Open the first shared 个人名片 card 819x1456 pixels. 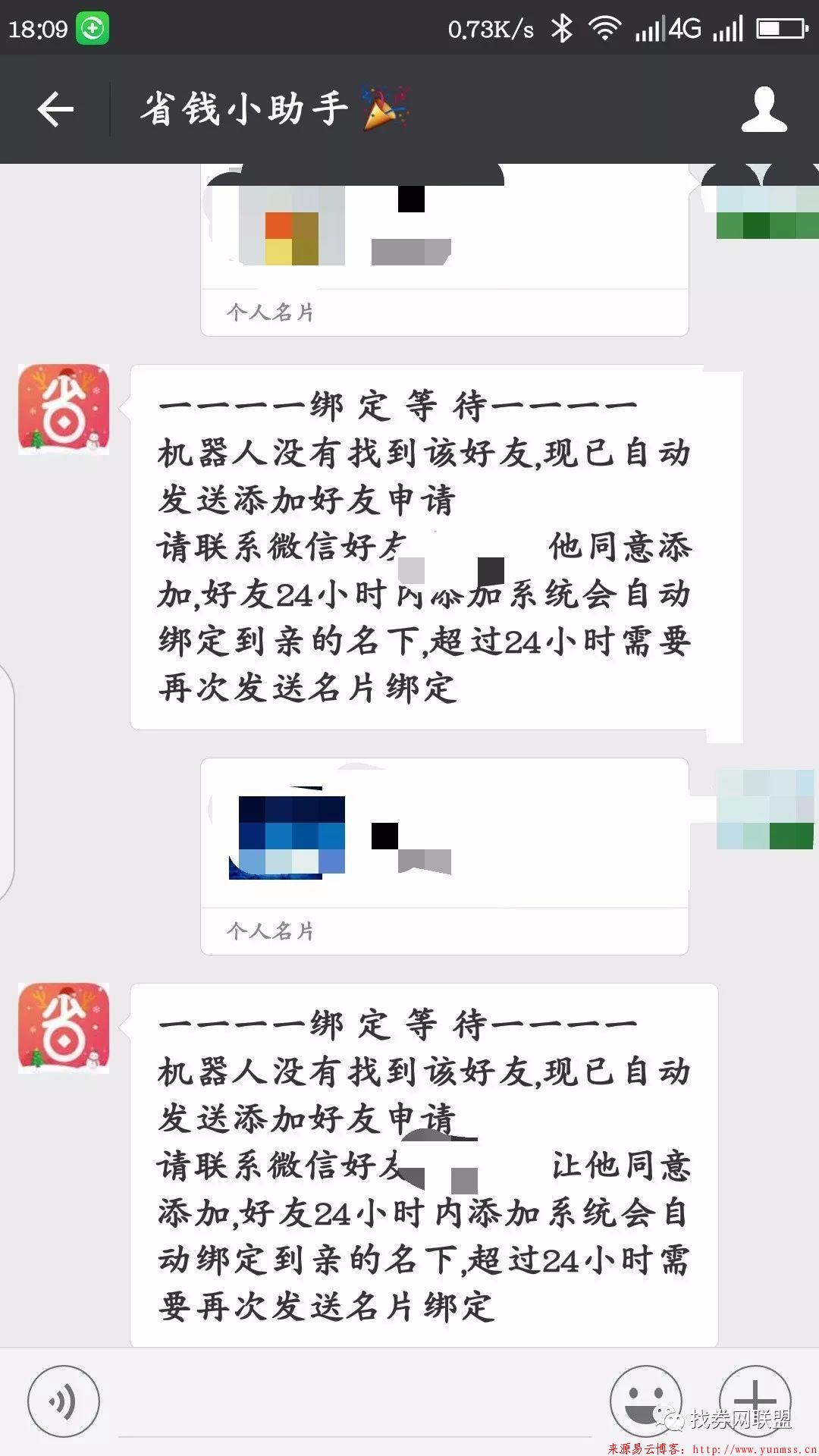pos(444,250)
